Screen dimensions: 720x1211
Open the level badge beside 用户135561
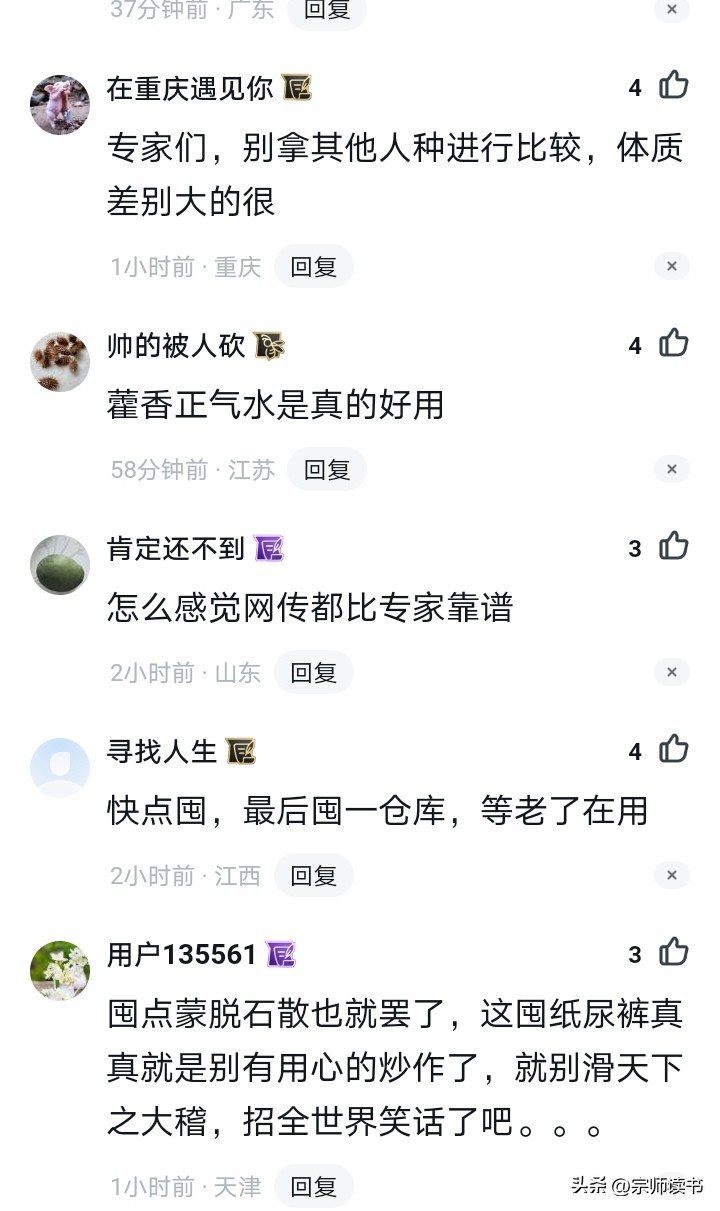tap(280, 954)
